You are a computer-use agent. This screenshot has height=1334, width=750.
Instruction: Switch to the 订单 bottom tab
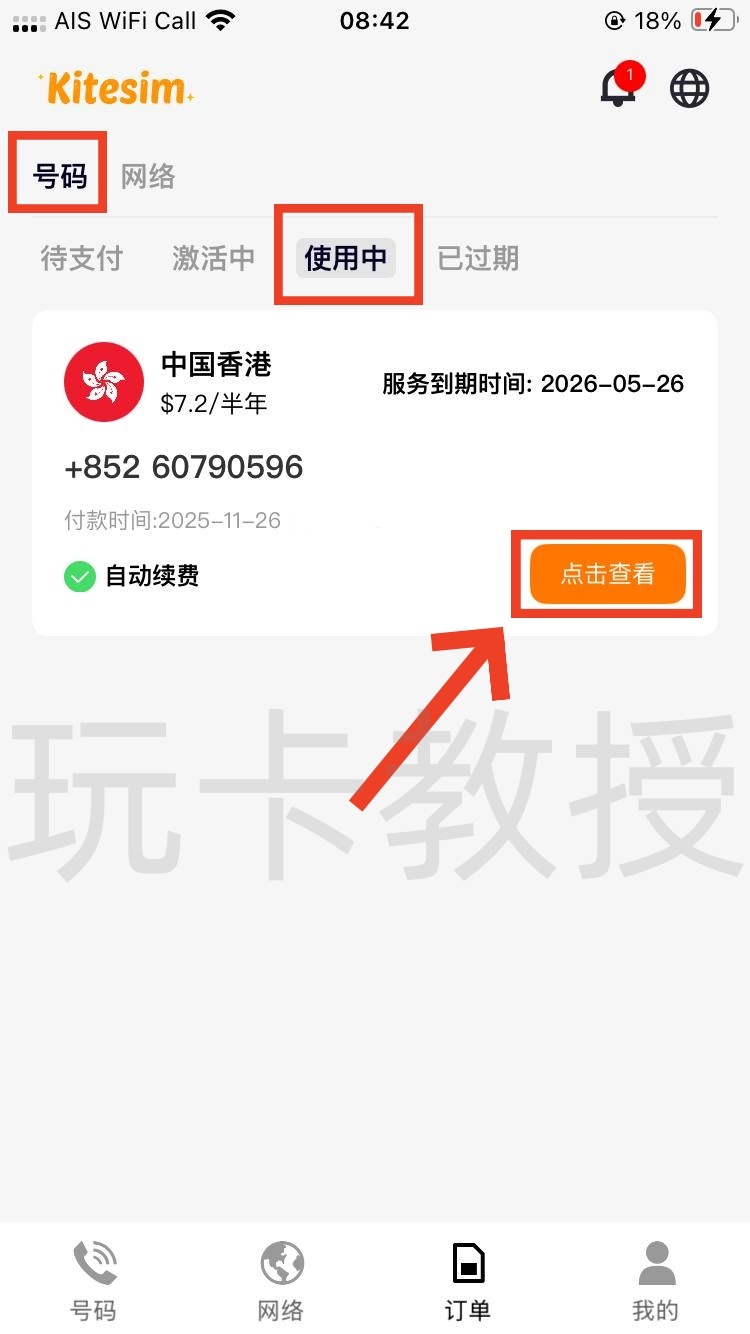tap(468, 1280)
